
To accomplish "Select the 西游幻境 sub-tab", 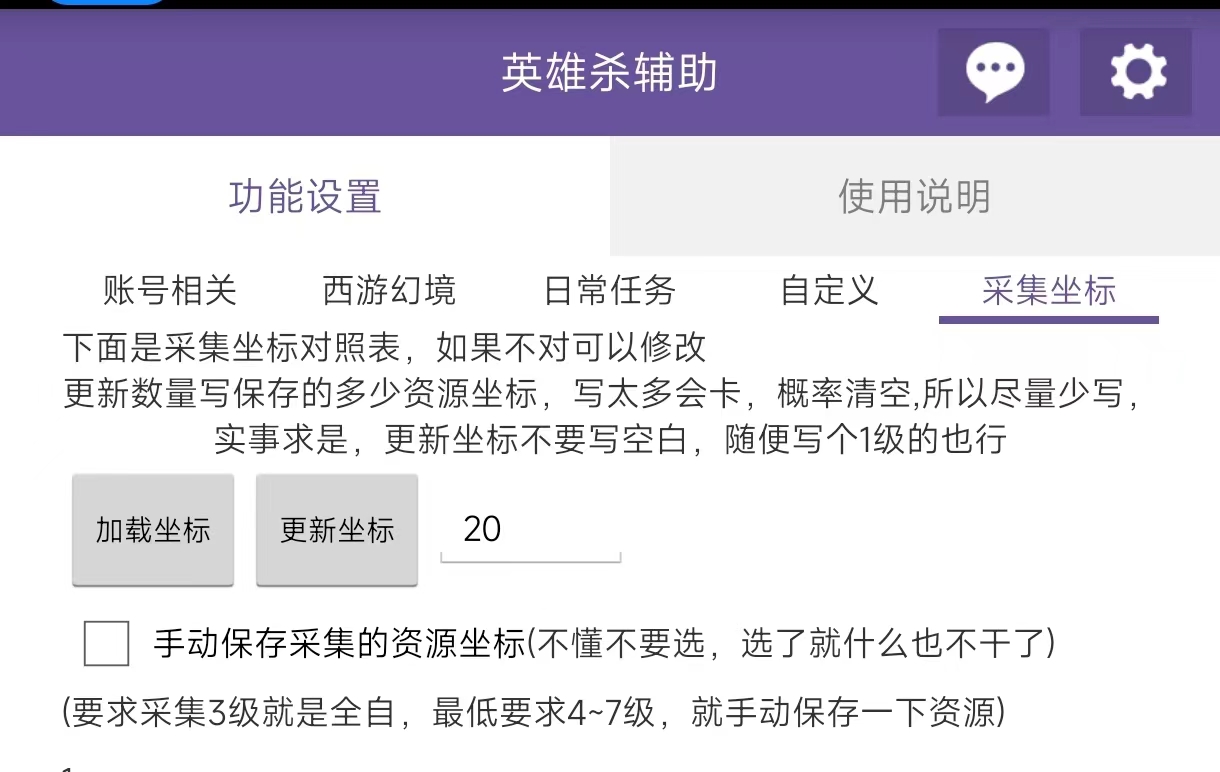I will pos(389,291).
